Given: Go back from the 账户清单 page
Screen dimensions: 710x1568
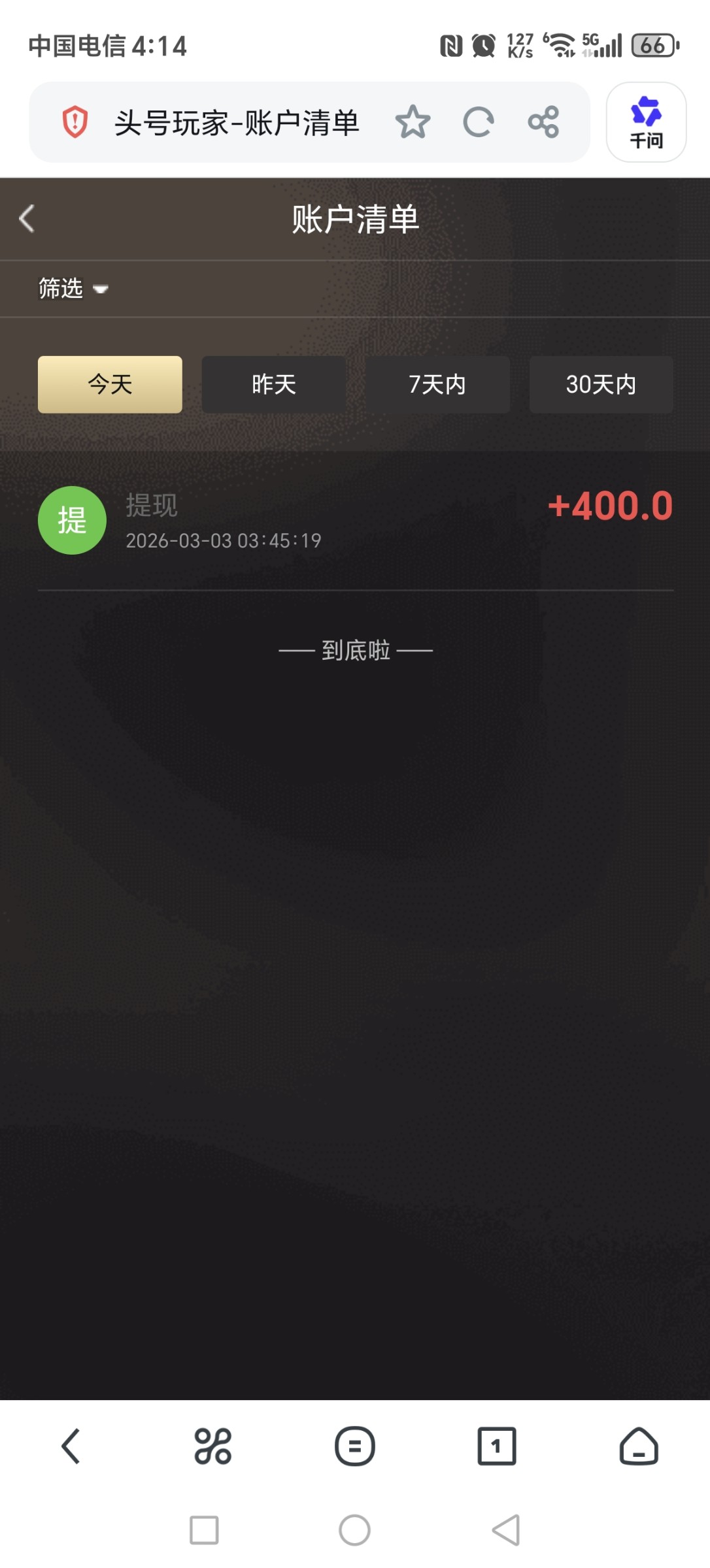Looking at the screenshot, I should point(27,219).
